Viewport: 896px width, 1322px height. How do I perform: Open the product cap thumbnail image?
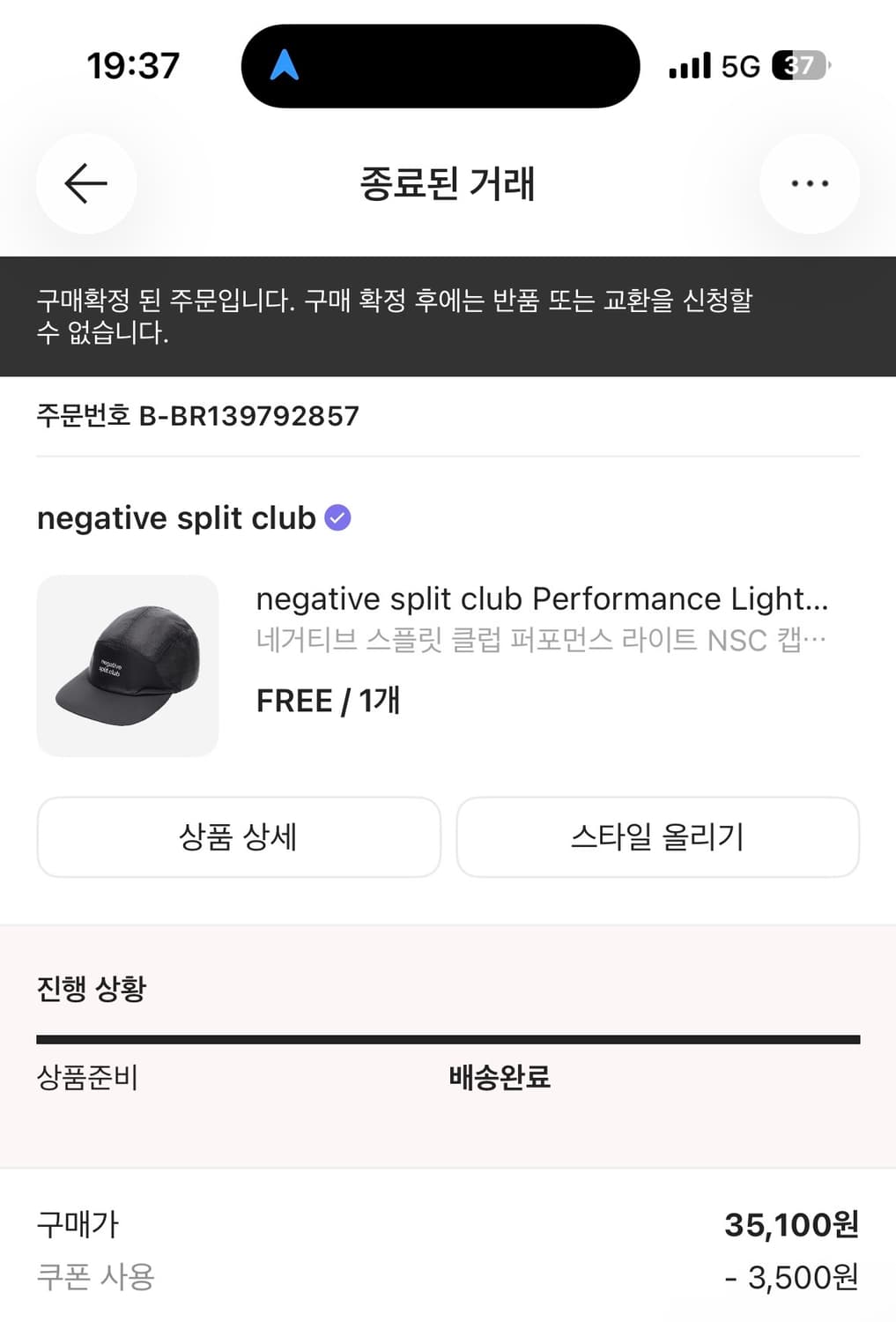[126, 665]
